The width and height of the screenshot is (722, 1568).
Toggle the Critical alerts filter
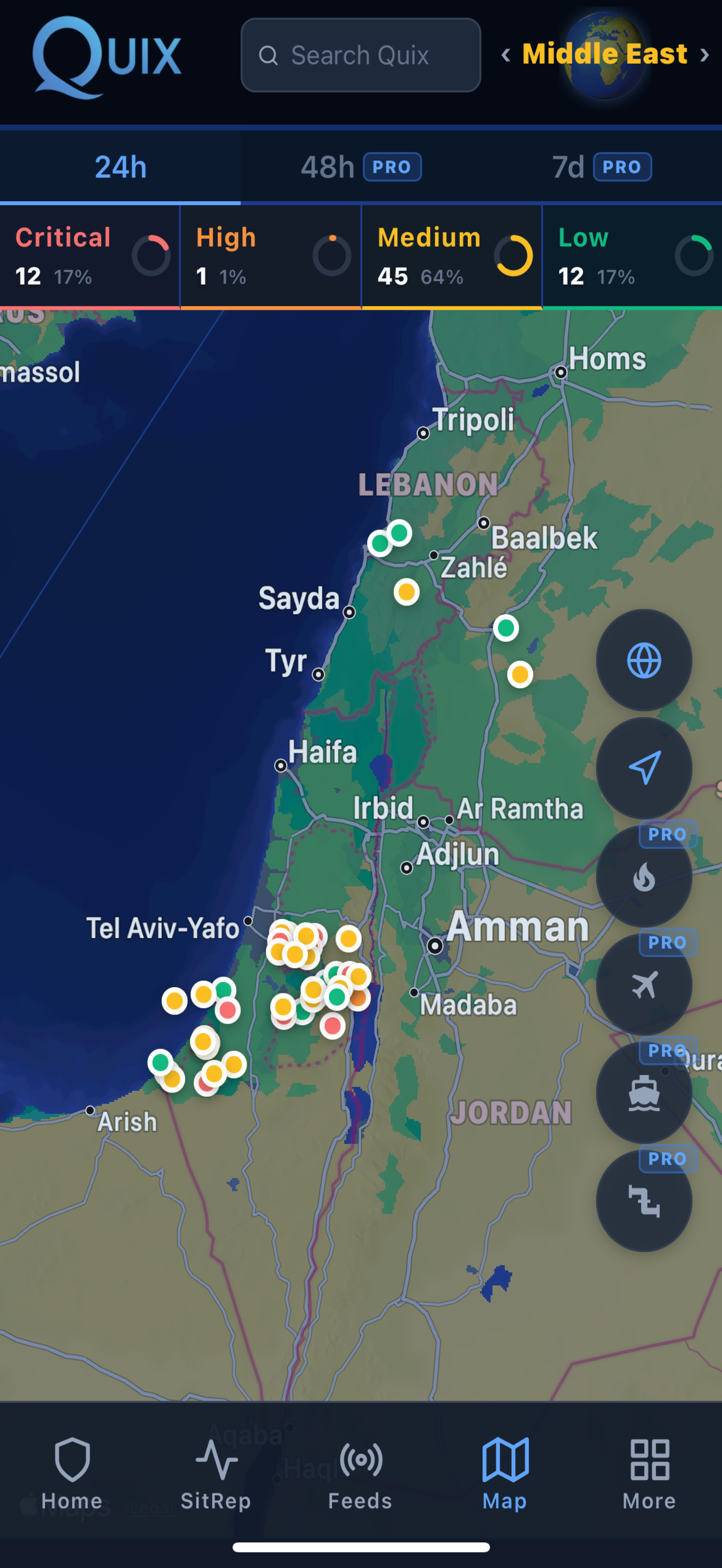click(90, 256)
